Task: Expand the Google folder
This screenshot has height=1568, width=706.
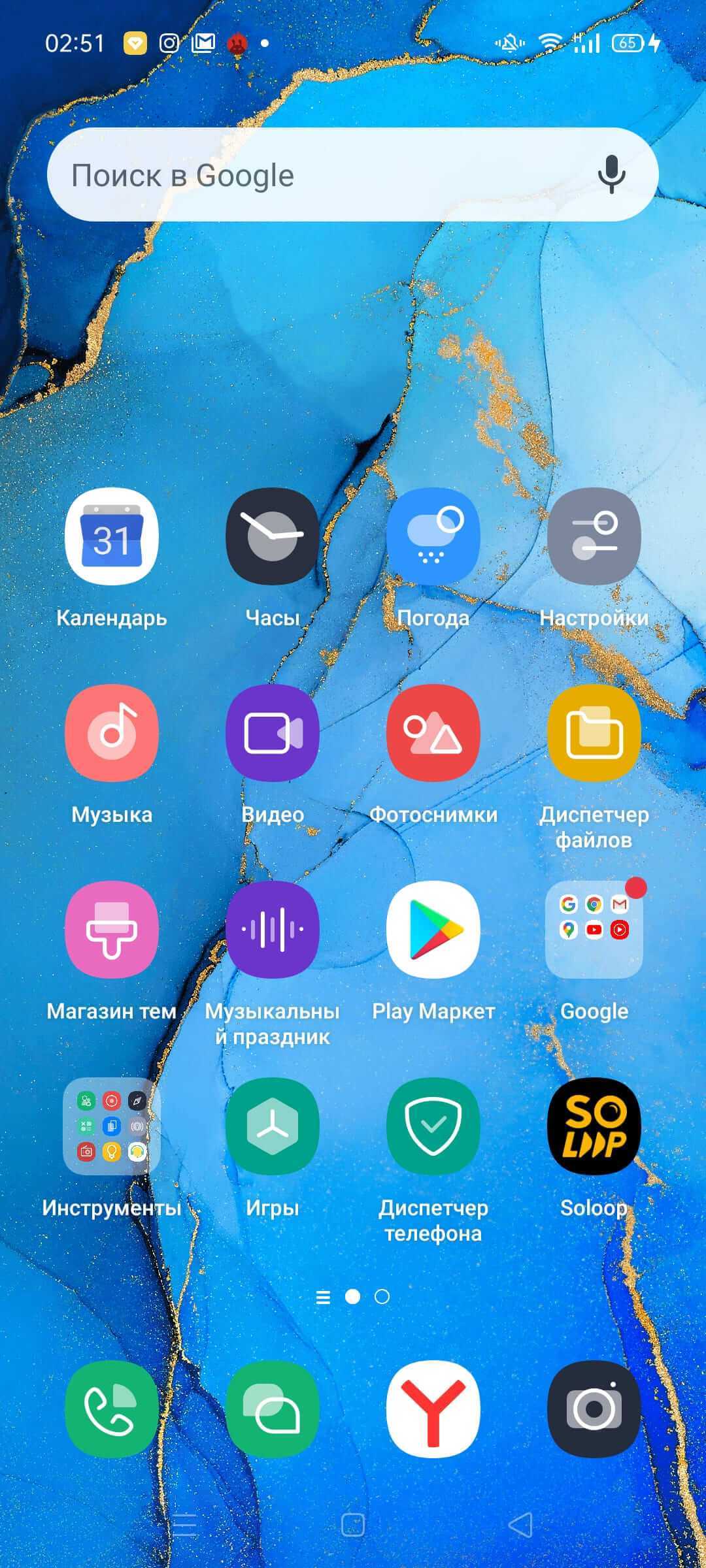Action: coord(594,930)
